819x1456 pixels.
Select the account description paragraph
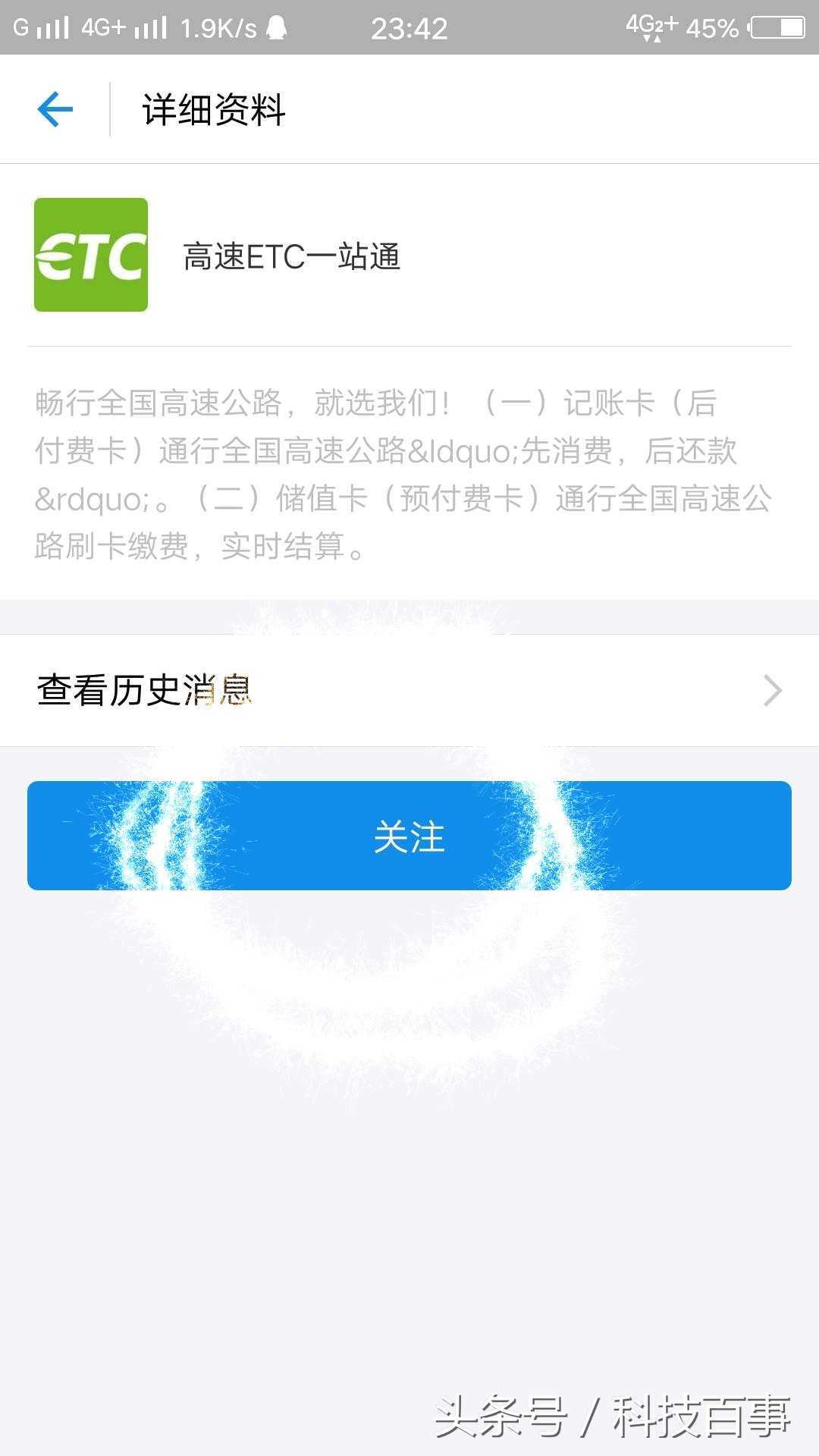pos(409,470)
